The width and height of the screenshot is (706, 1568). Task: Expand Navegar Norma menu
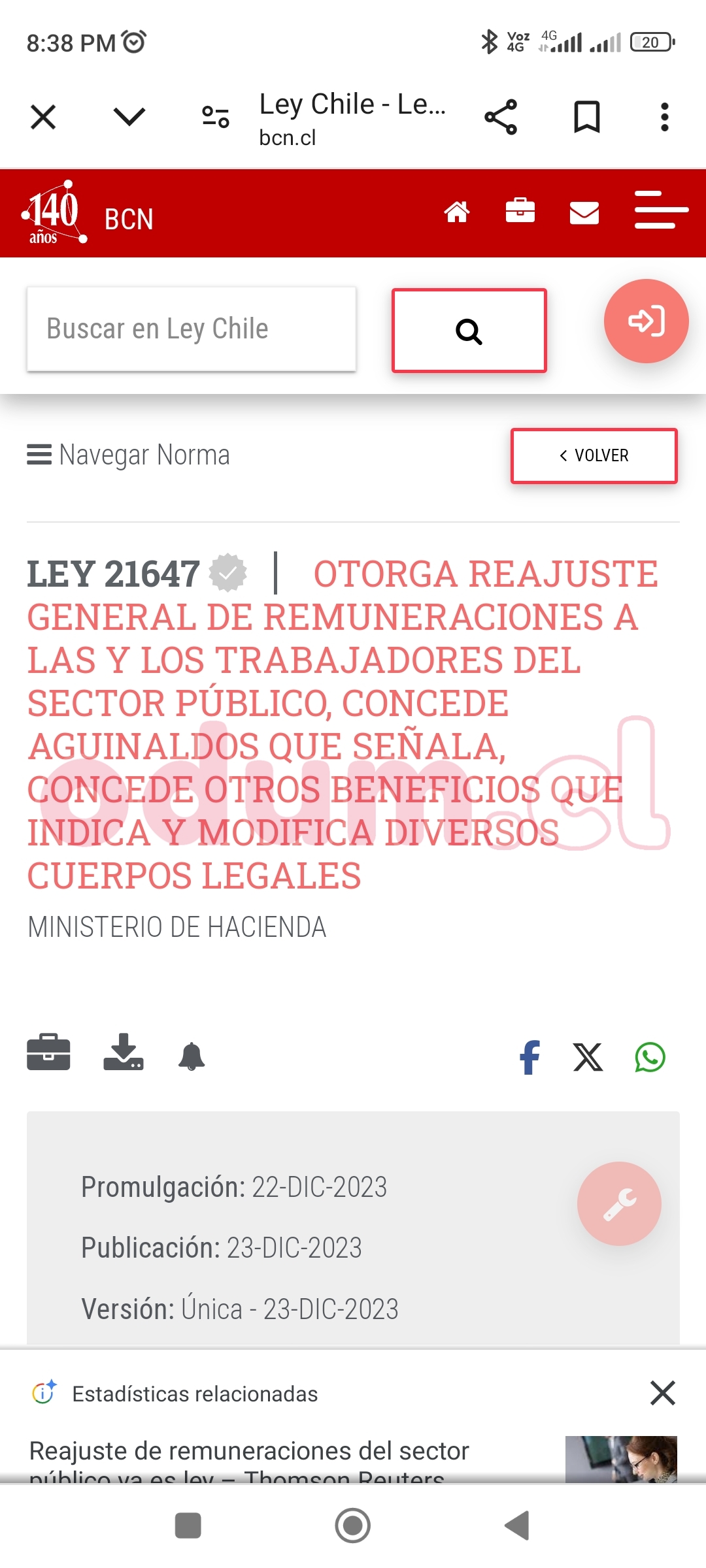[x=129, y=455]
